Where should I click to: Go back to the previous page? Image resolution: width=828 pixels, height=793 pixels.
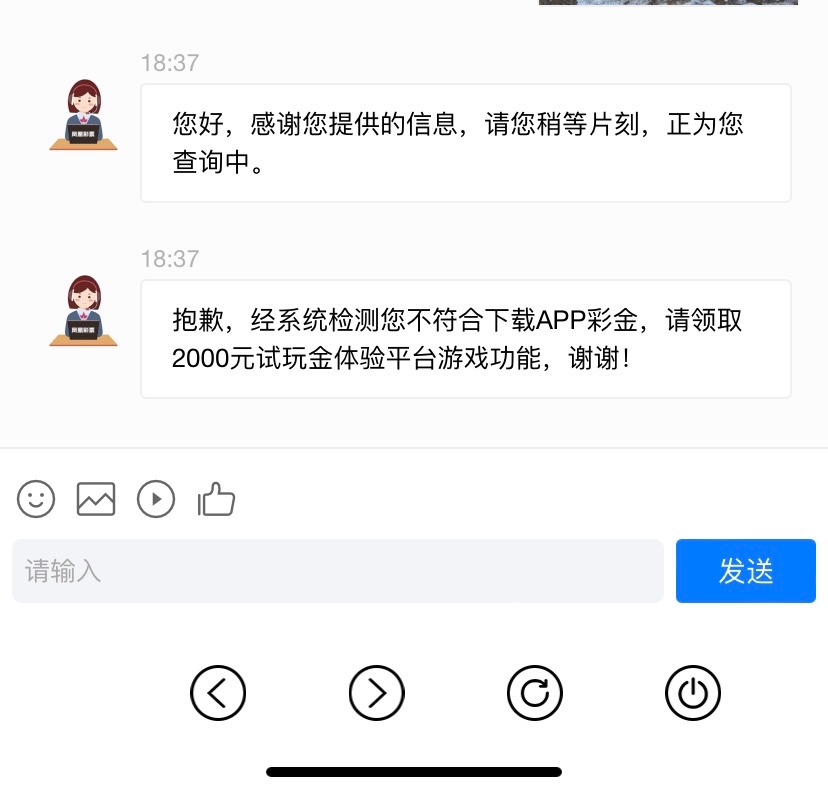pos(218,692)
